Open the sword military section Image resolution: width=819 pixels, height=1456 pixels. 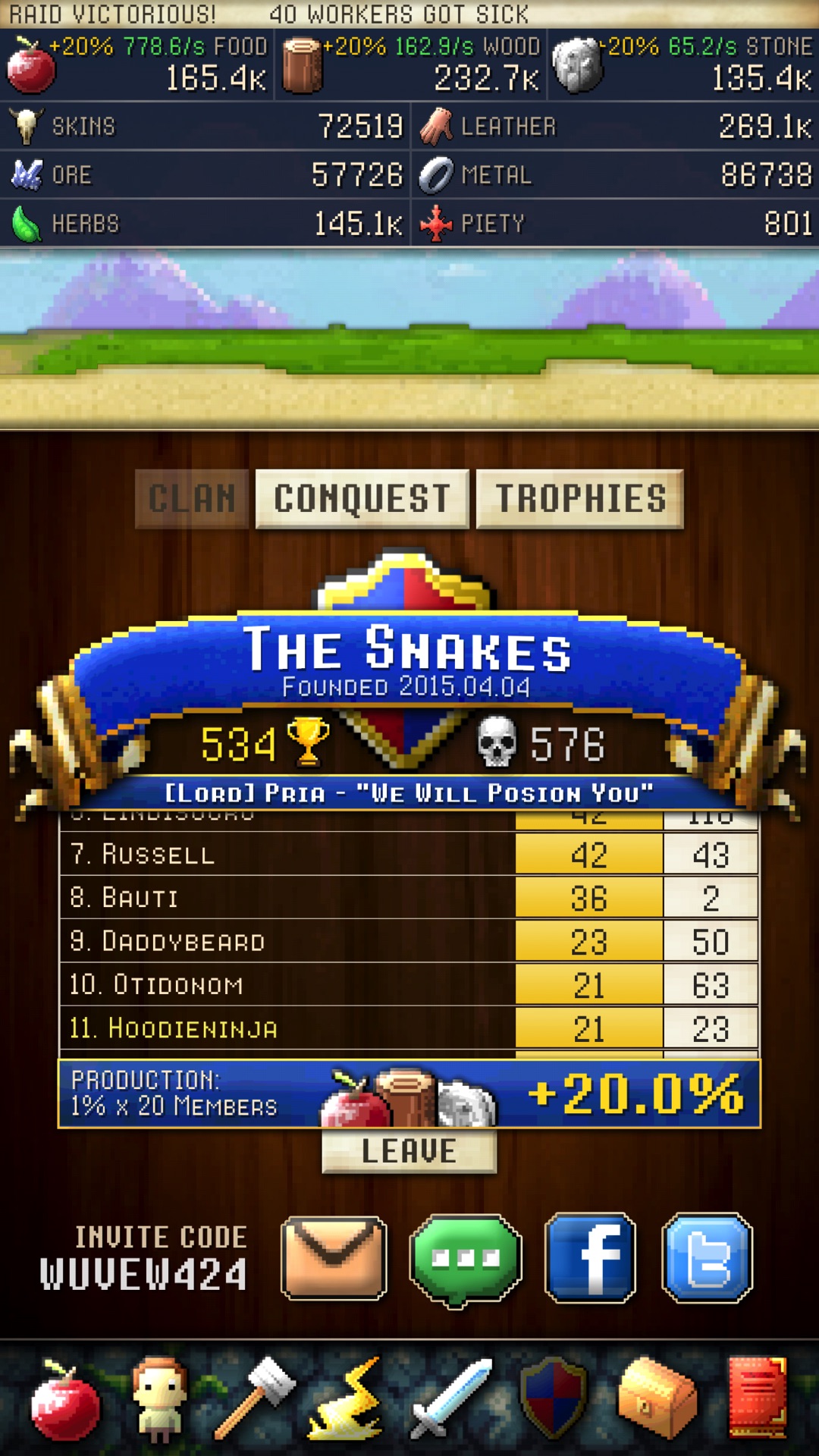click(x=451, y=1398)
